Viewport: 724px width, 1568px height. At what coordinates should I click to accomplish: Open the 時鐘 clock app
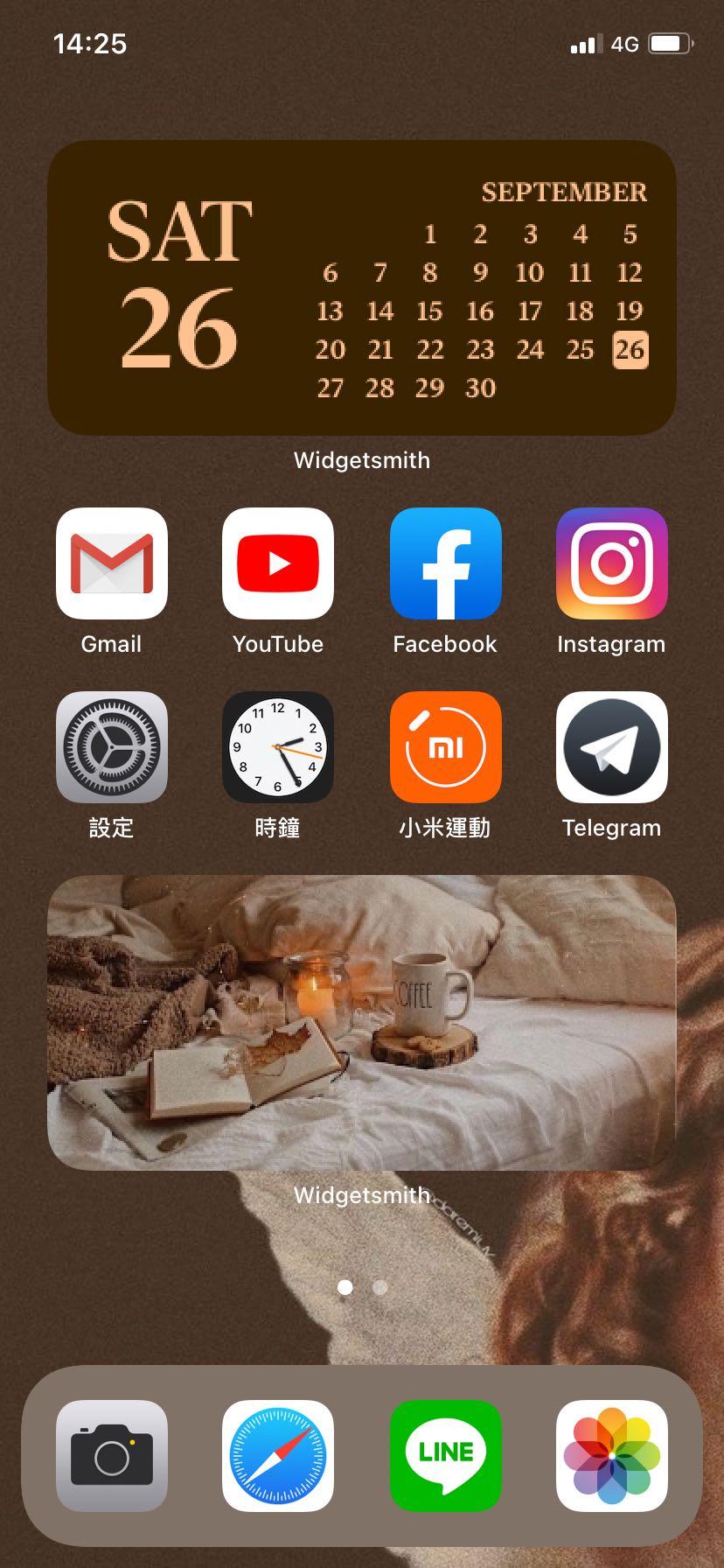pos(278,747)
